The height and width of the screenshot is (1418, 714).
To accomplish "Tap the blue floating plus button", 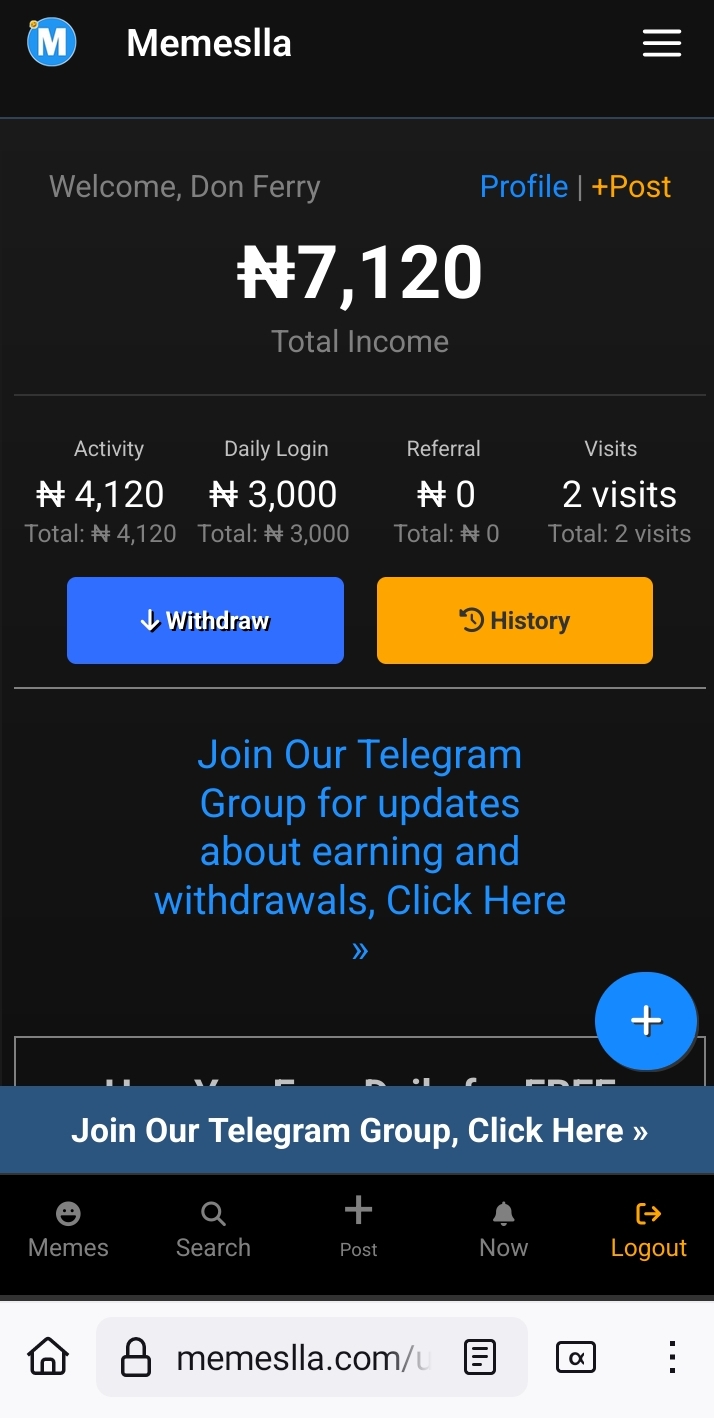I will click(646, 1021).
